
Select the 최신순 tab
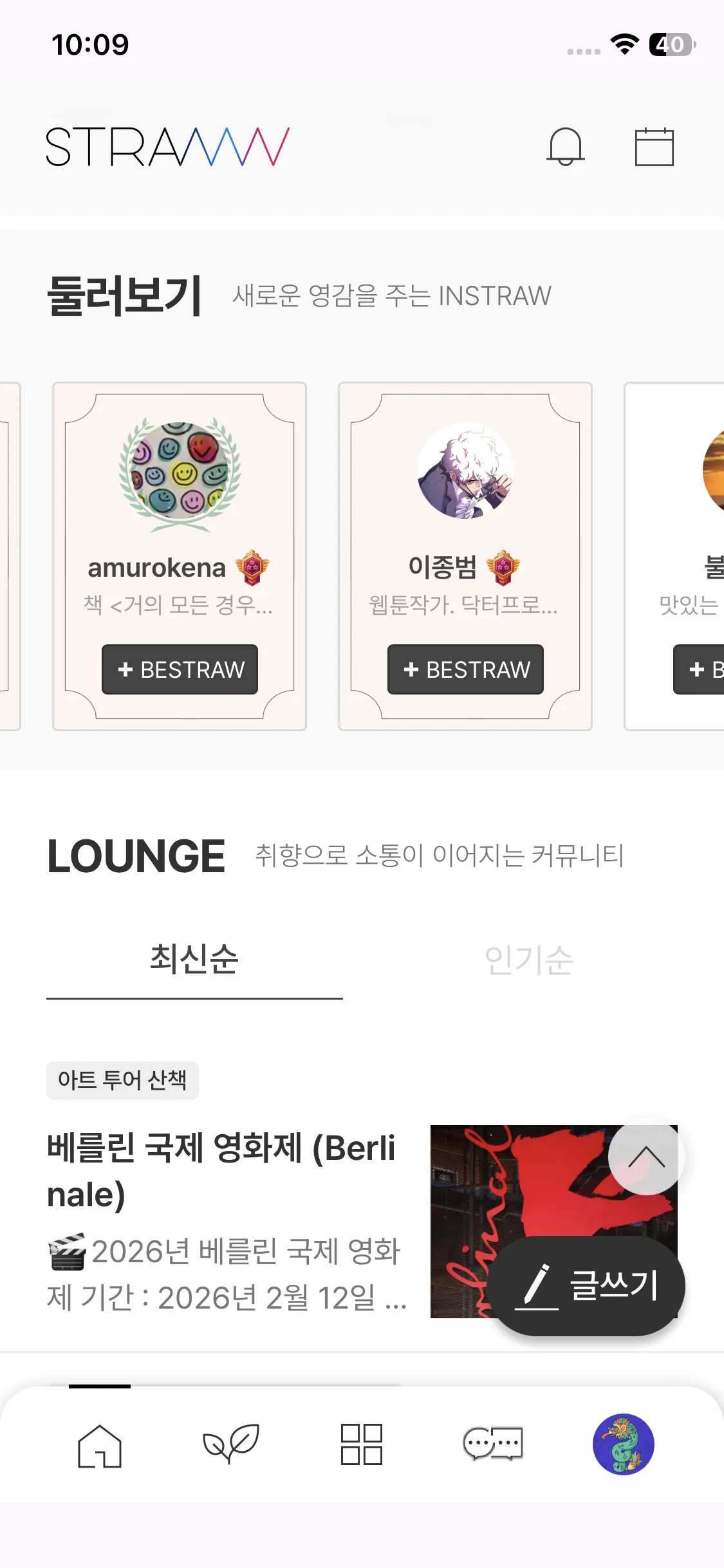point(194,960)
